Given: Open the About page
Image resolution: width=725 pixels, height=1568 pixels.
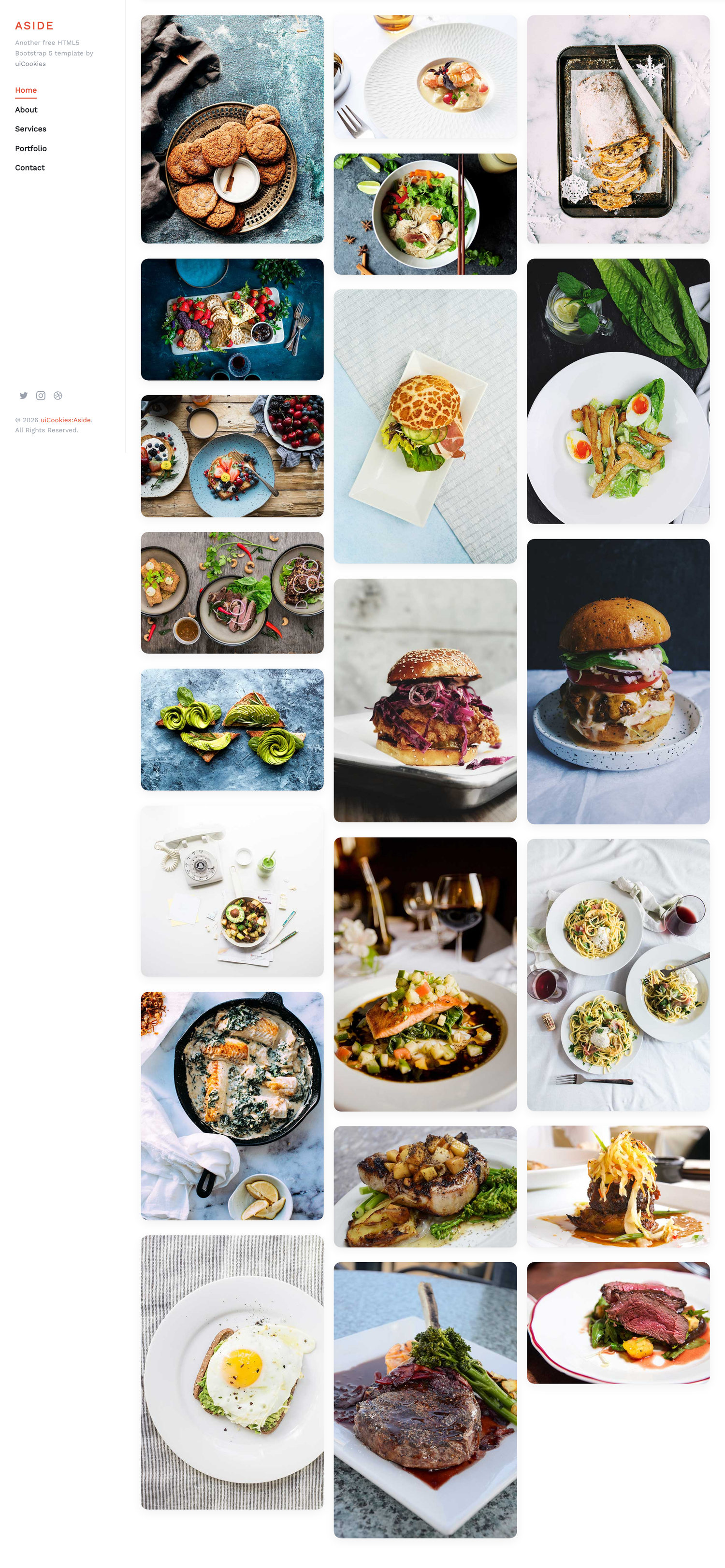Looking at the screenshot, I should tap(26, 110).
